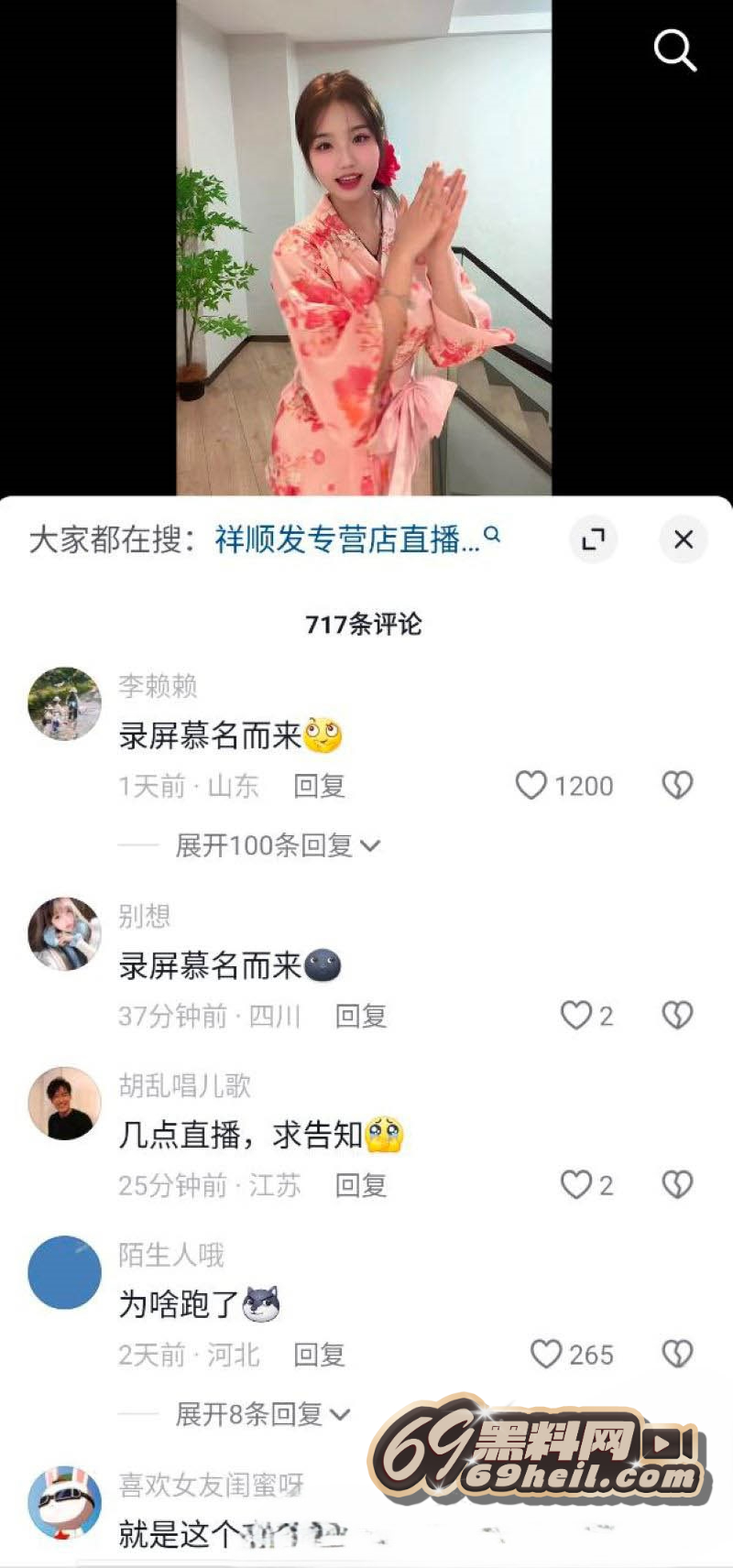Reply to 别想's comment
The width and height of the screenshot is (733, 1568).
point(361,1016)
